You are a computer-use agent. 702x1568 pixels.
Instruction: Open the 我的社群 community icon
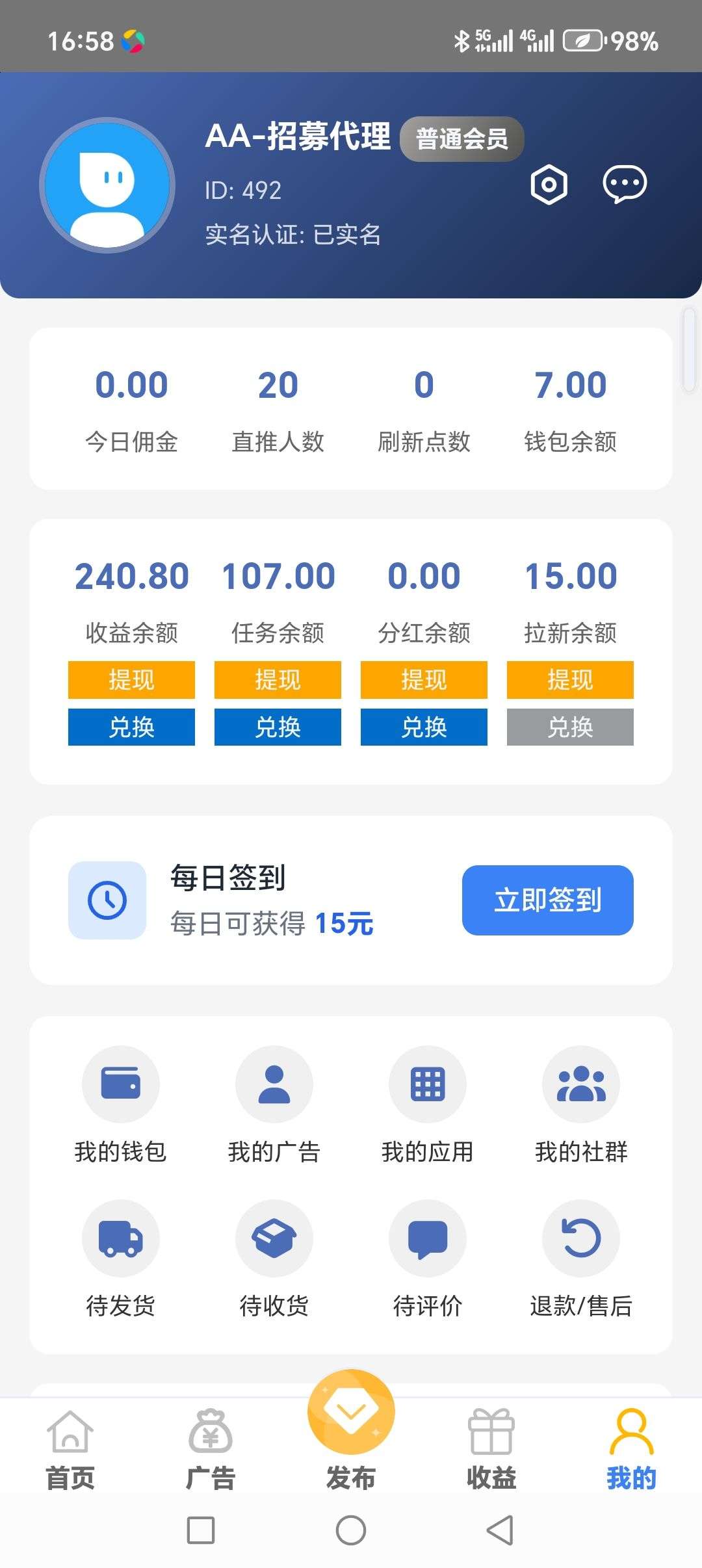click(x=581, y=1084)
